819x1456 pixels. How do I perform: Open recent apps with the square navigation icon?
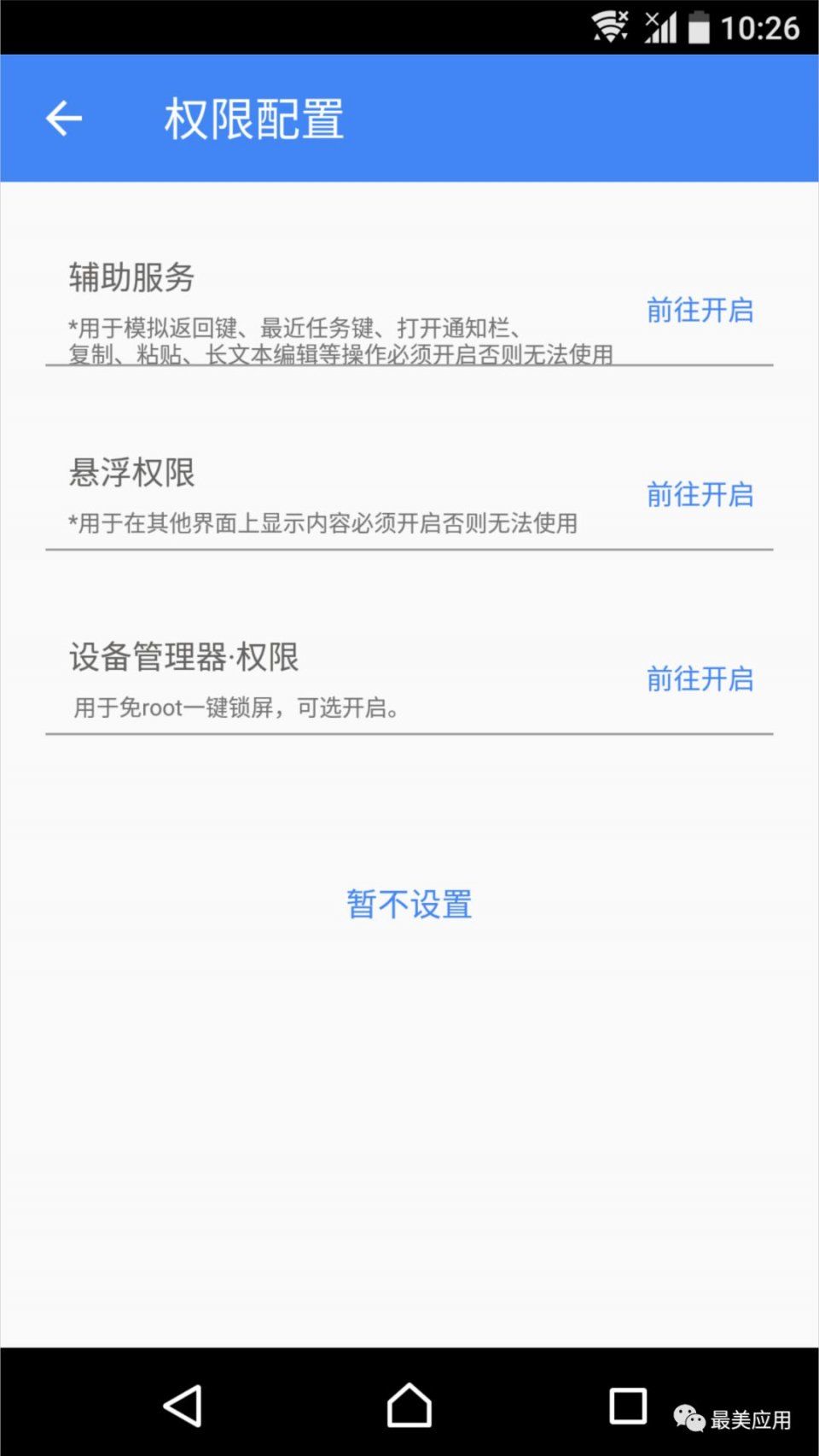pyautogui.click(x=628, y=1405)
